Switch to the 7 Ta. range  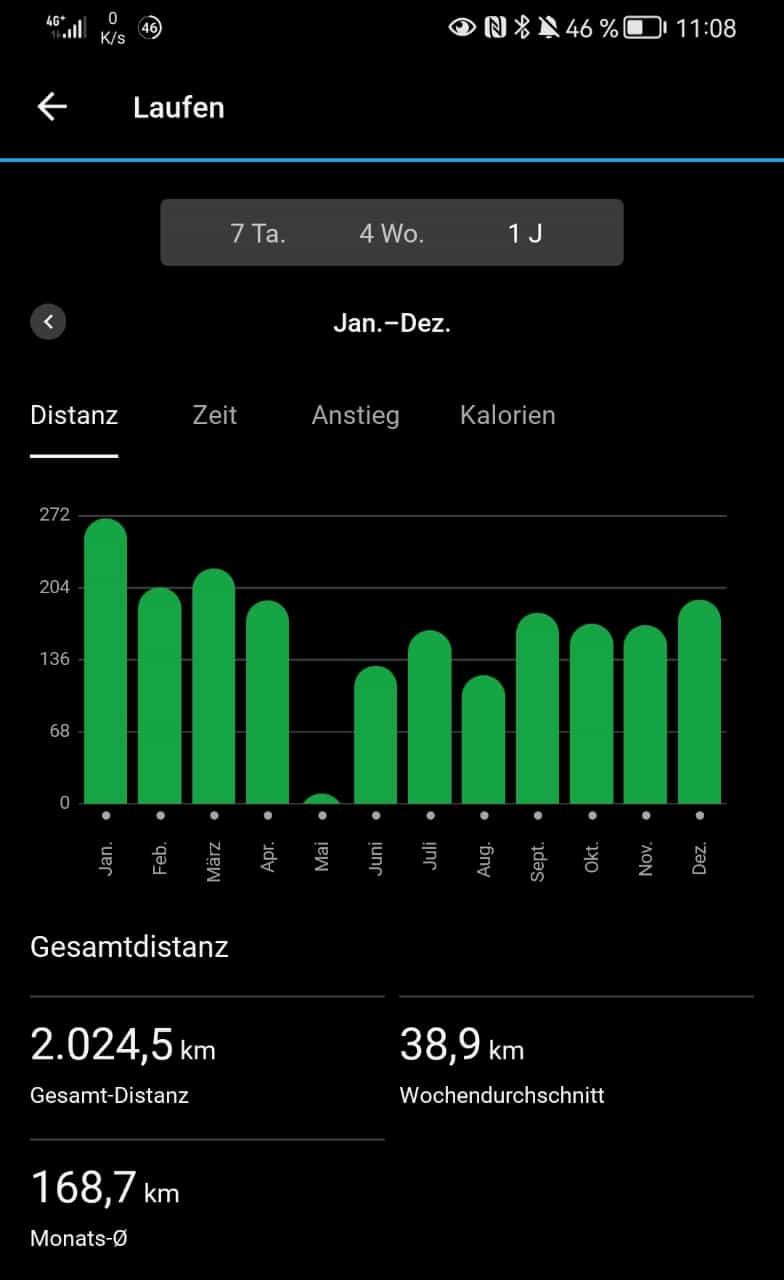(x=258, y=233)
